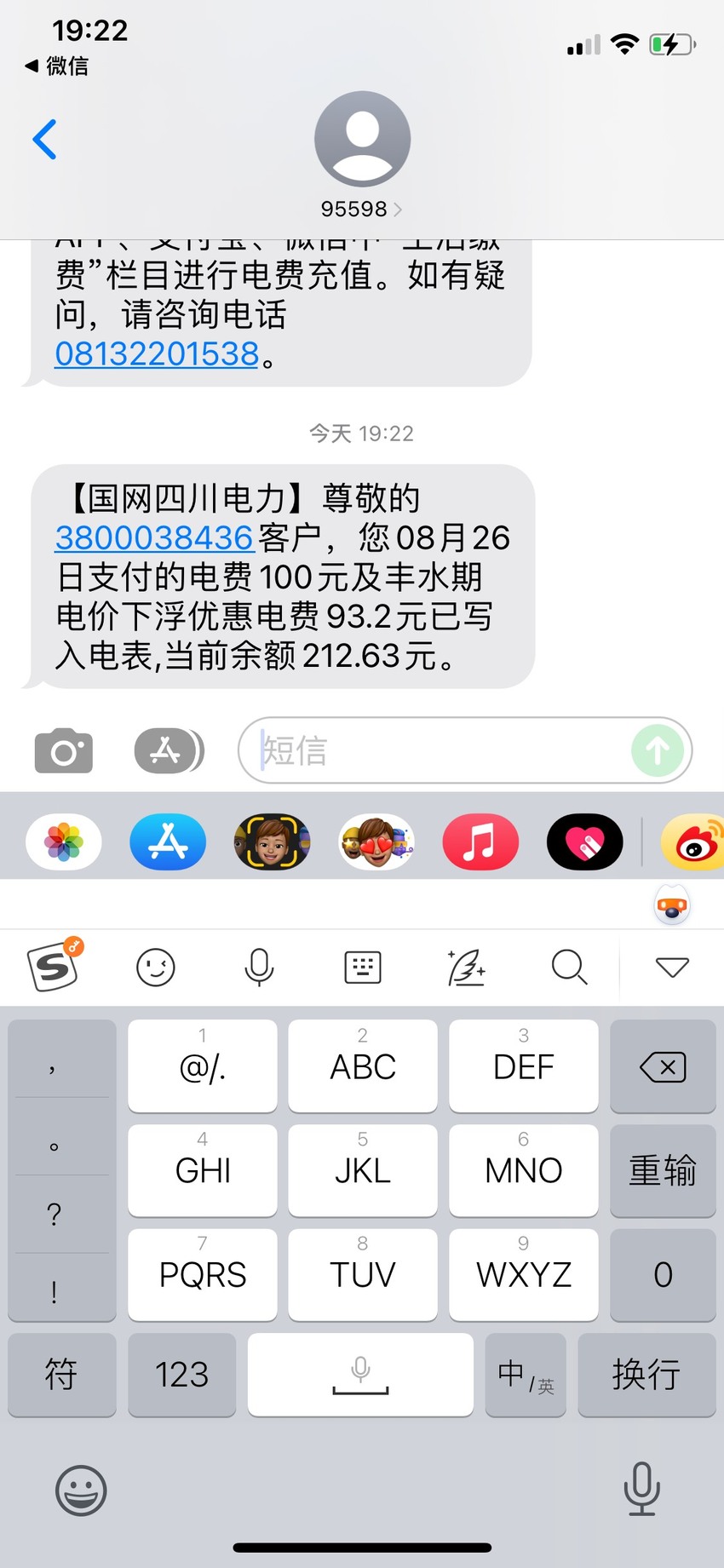The width and height of the screenshot is (724, 1568).
Task: Return to WeChat via the 微信 breadcrumb
Action: [57, 66]
